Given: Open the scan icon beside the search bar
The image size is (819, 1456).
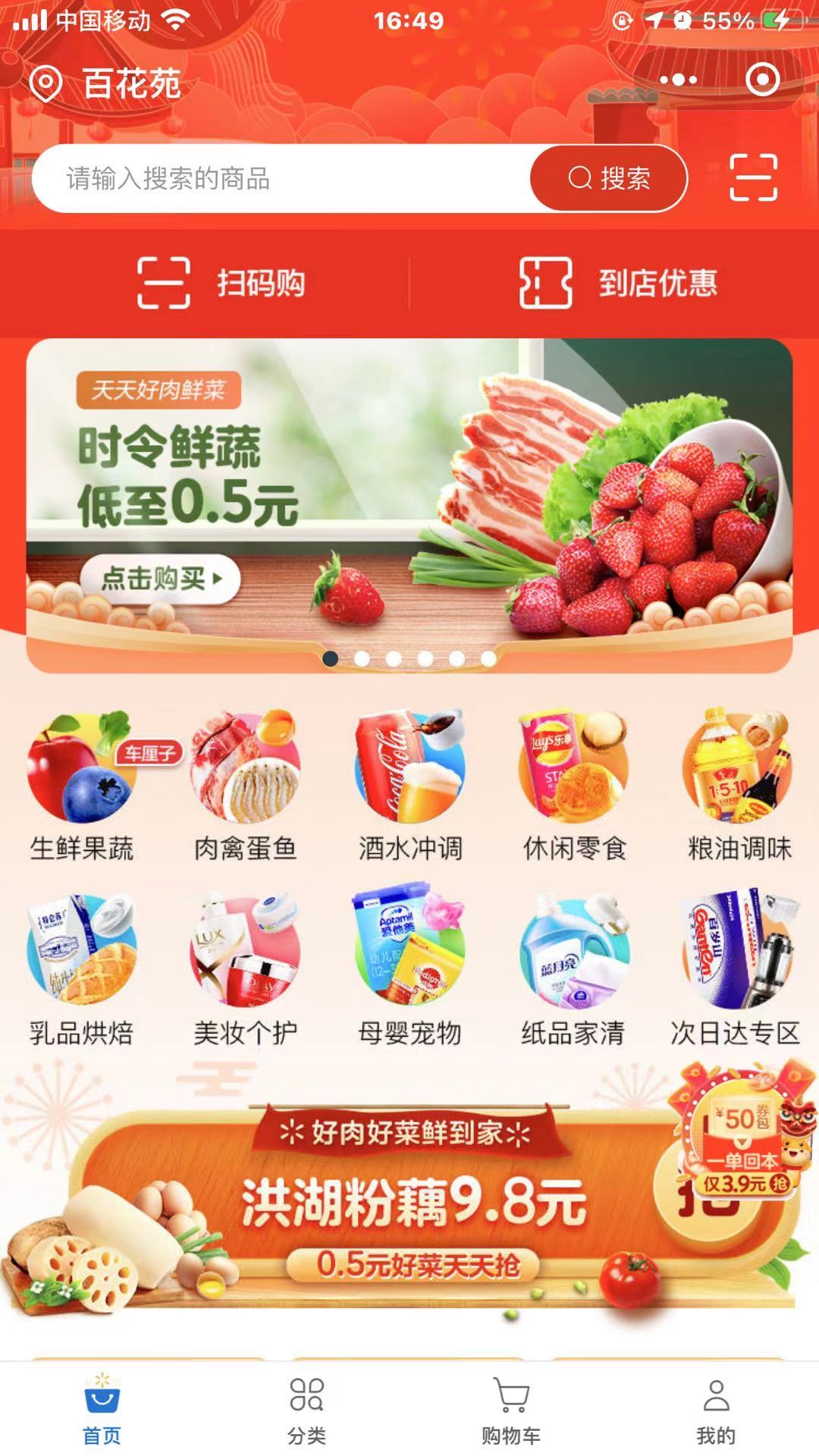Looking at the screenshot, I should [x=753, y=177].
